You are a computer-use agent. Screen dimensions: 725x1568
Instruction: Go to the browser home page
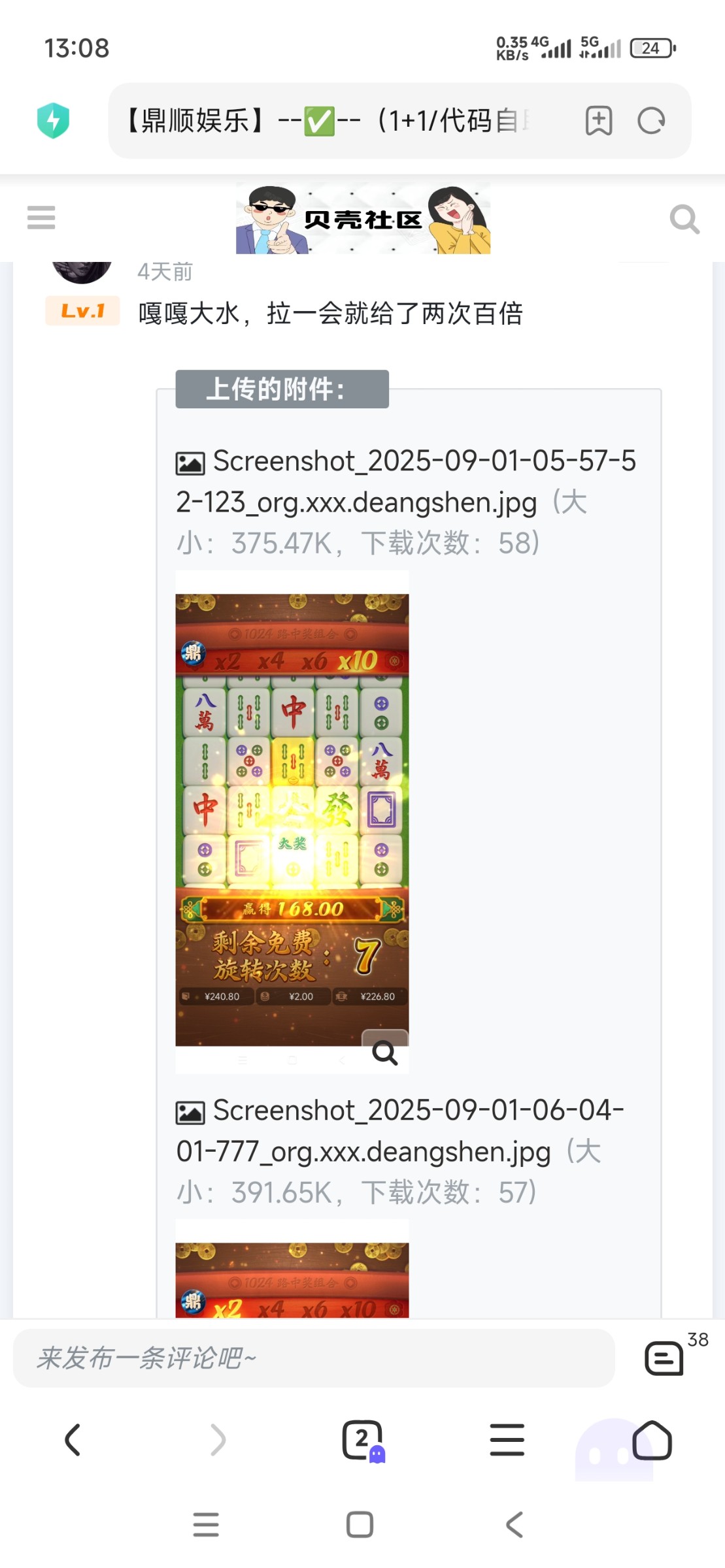tap(652, 1440)
